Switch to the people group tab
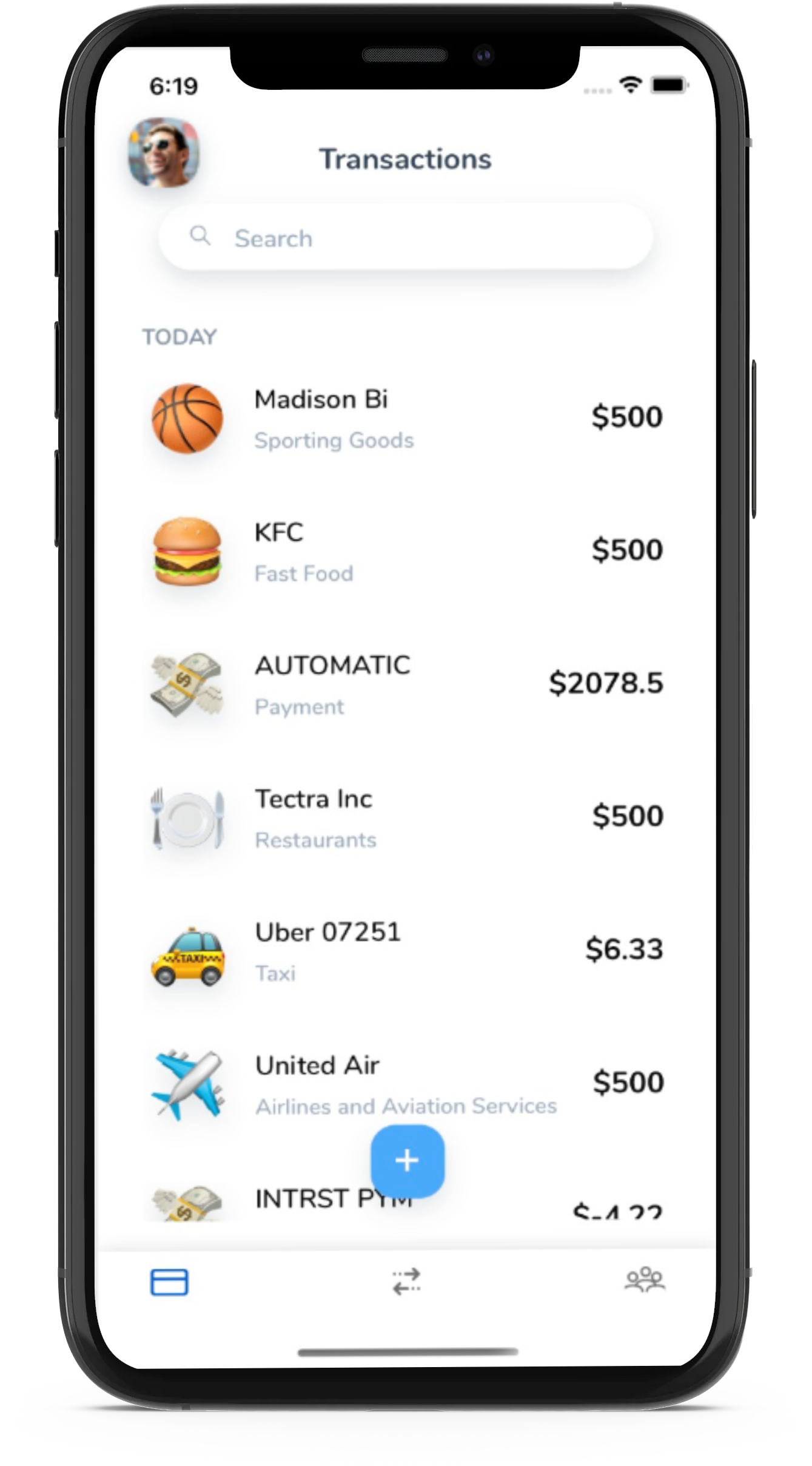Image resolution: width=812 pixels, height=1466 pixels. click(x=645, y=1280)
